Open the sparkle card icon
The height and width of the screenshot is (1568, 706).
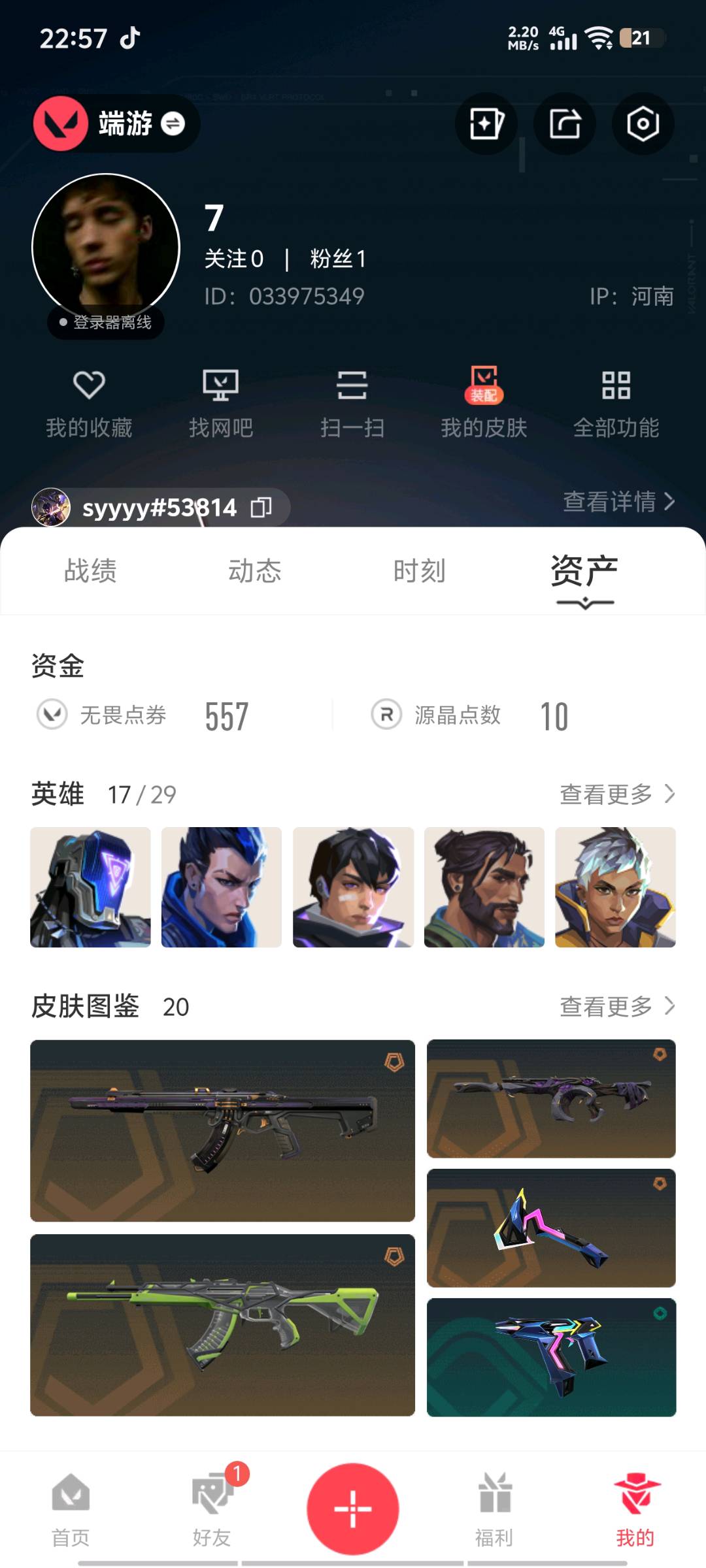486,124
